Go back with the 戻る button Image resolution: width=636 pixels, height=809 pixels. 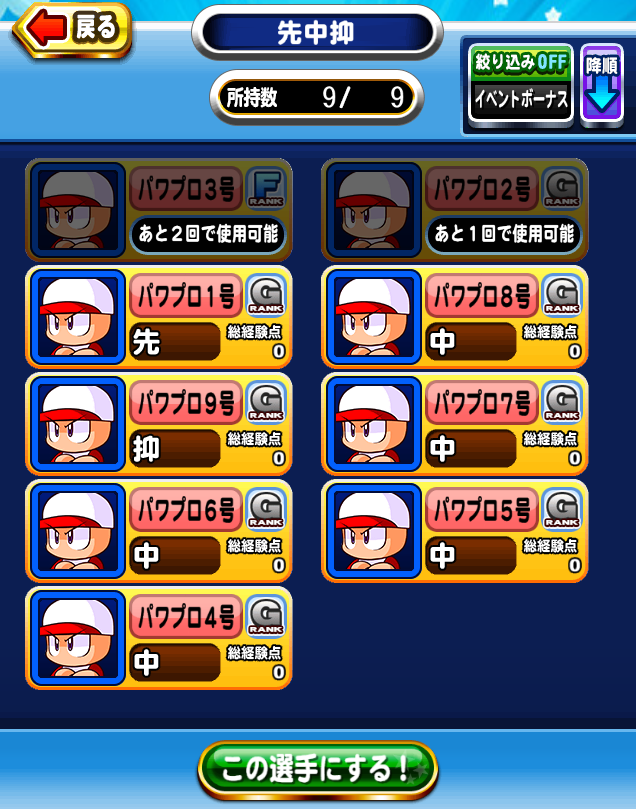click(x=71, y=29)
